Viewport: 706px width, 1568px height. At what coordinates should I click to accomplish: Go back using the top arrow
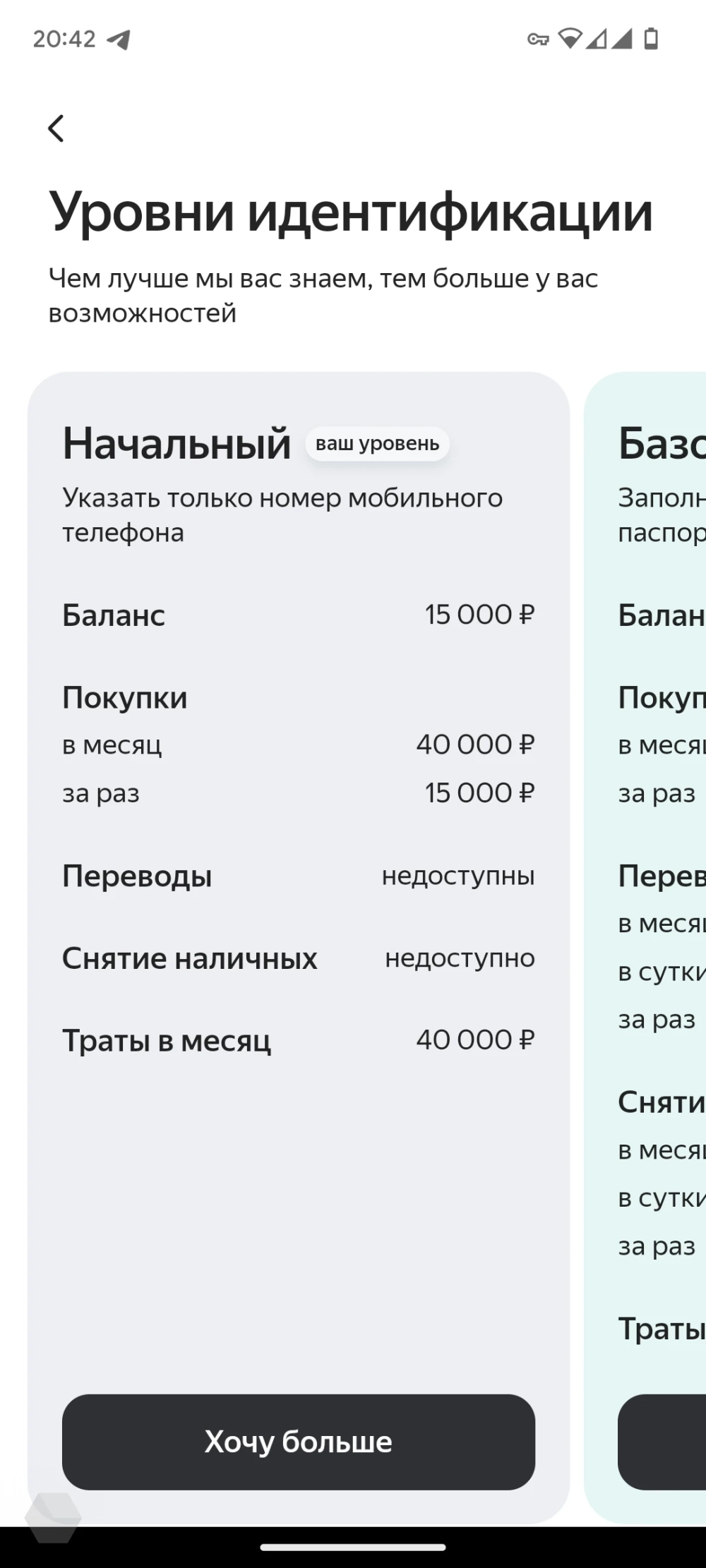pyautogui.click(x=56, y=128)
